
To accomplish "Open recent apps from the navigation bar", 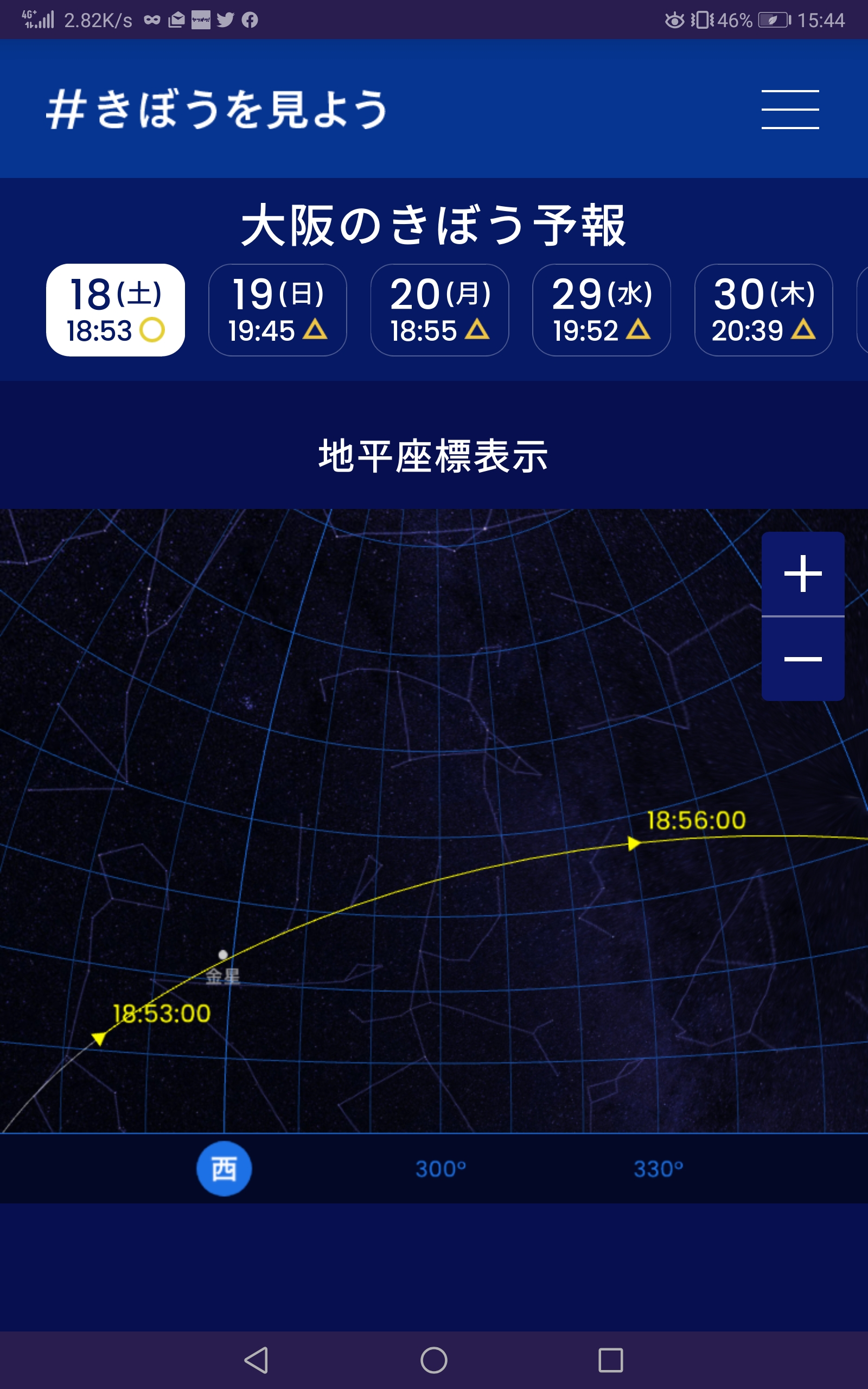I will click(610, 1360).
